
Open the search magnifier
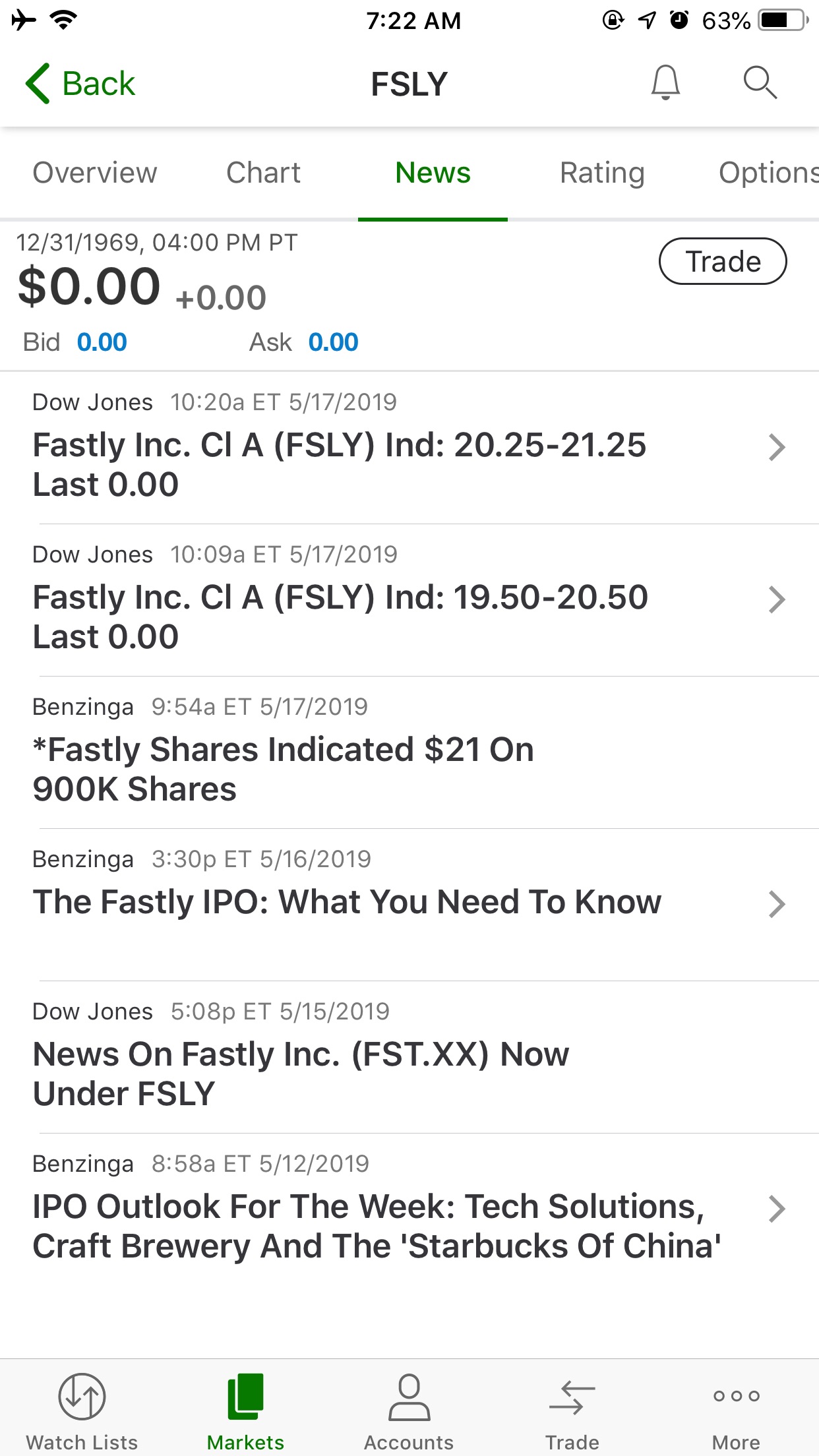pos(760,83)
